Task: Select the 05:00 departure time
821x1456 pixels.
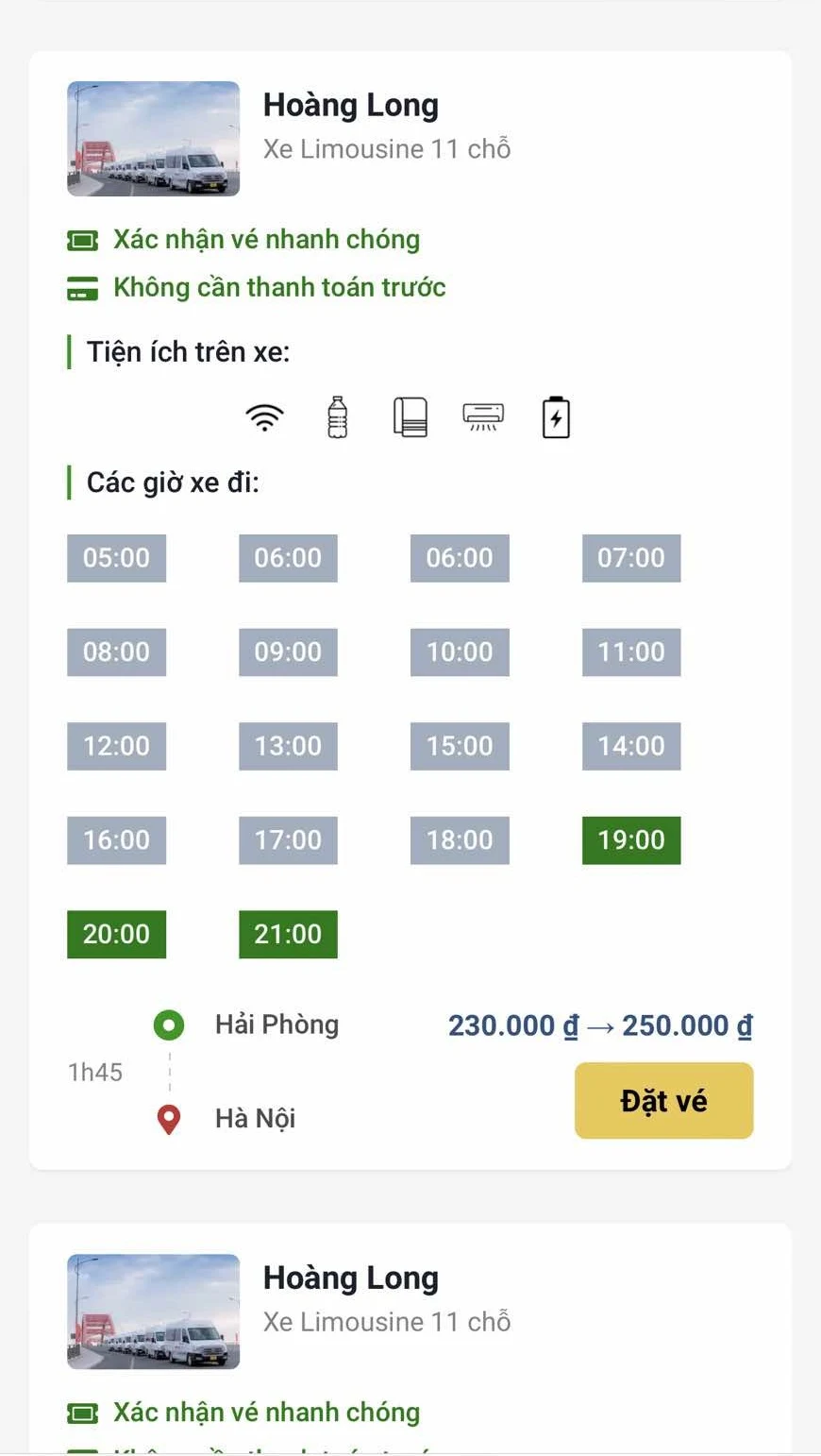Action: [116, 557]
